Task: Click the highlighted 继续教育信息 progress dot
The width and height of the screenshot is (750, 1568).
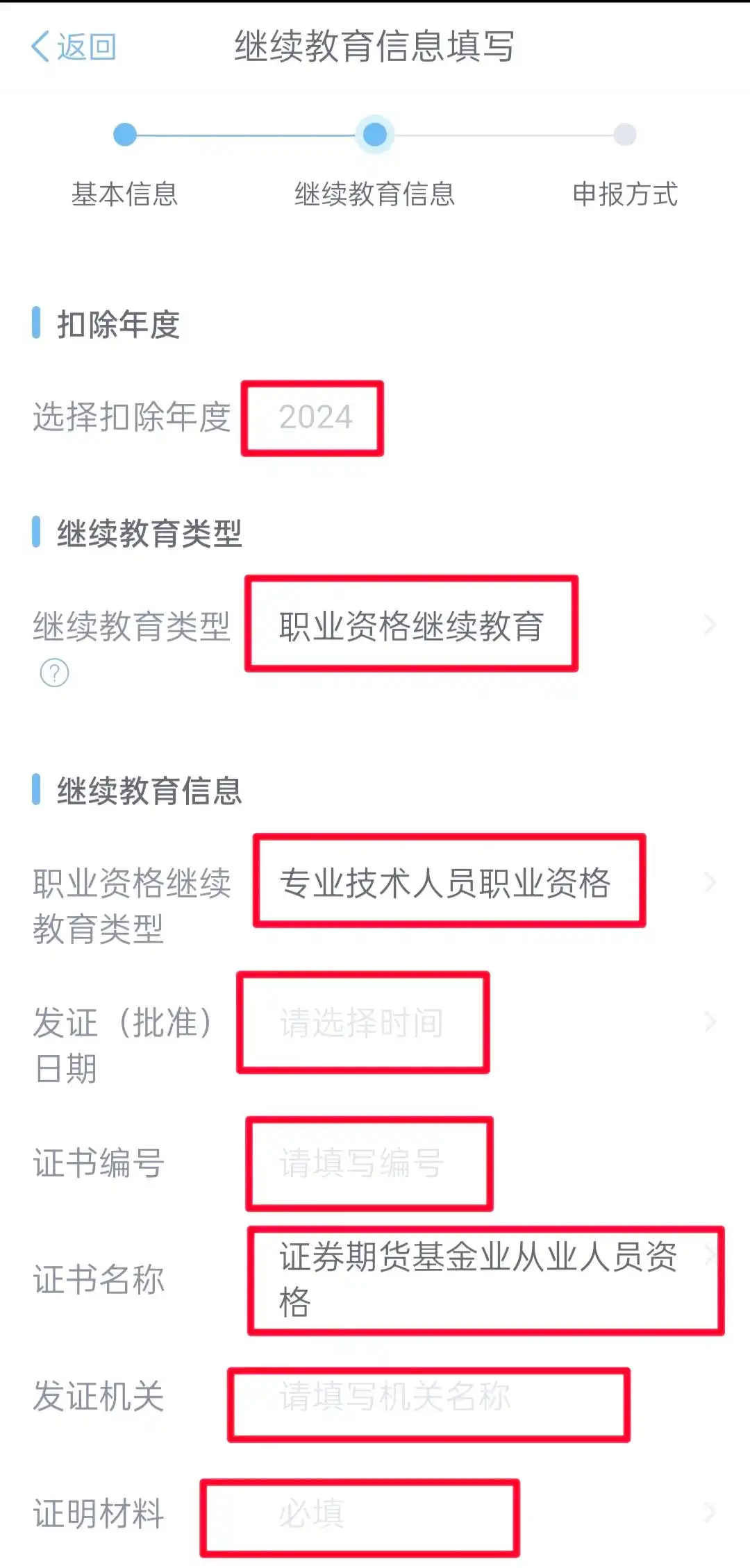Action: coord(375,133)
